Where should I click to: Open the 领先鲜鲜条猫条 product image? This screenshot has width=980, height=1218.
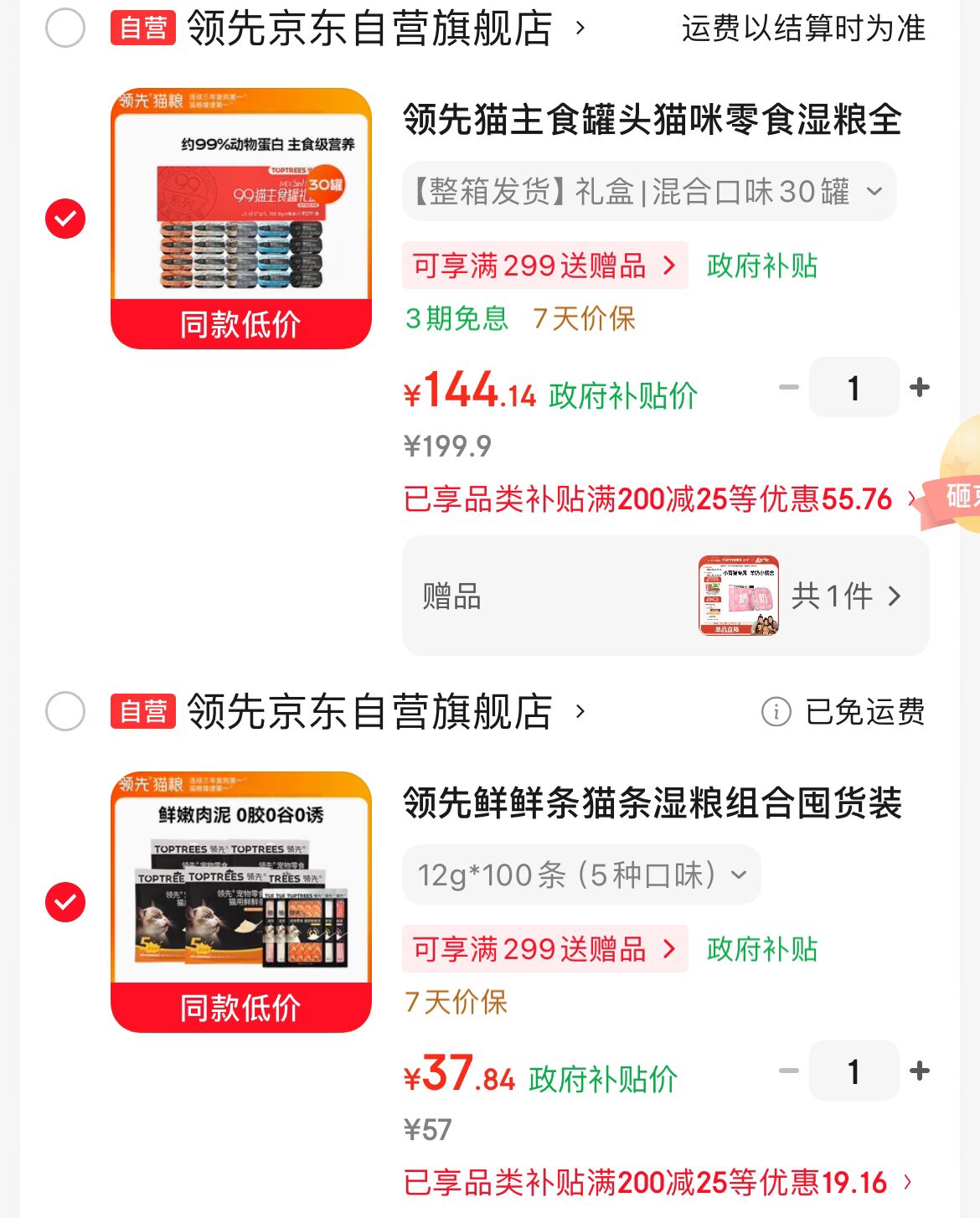(241, 901)
